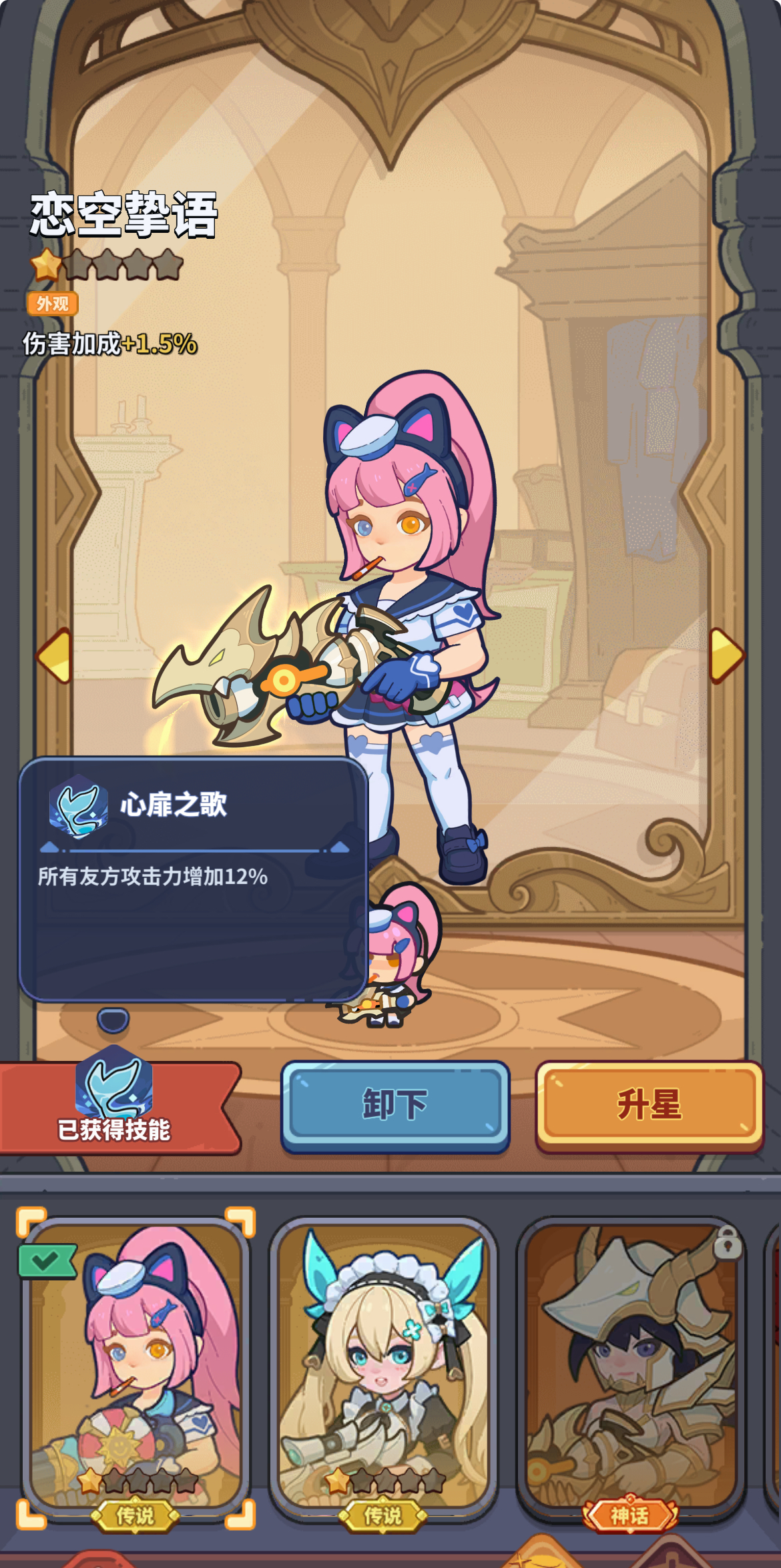Select the locked 神话 armored skin card

(631, 1368)
